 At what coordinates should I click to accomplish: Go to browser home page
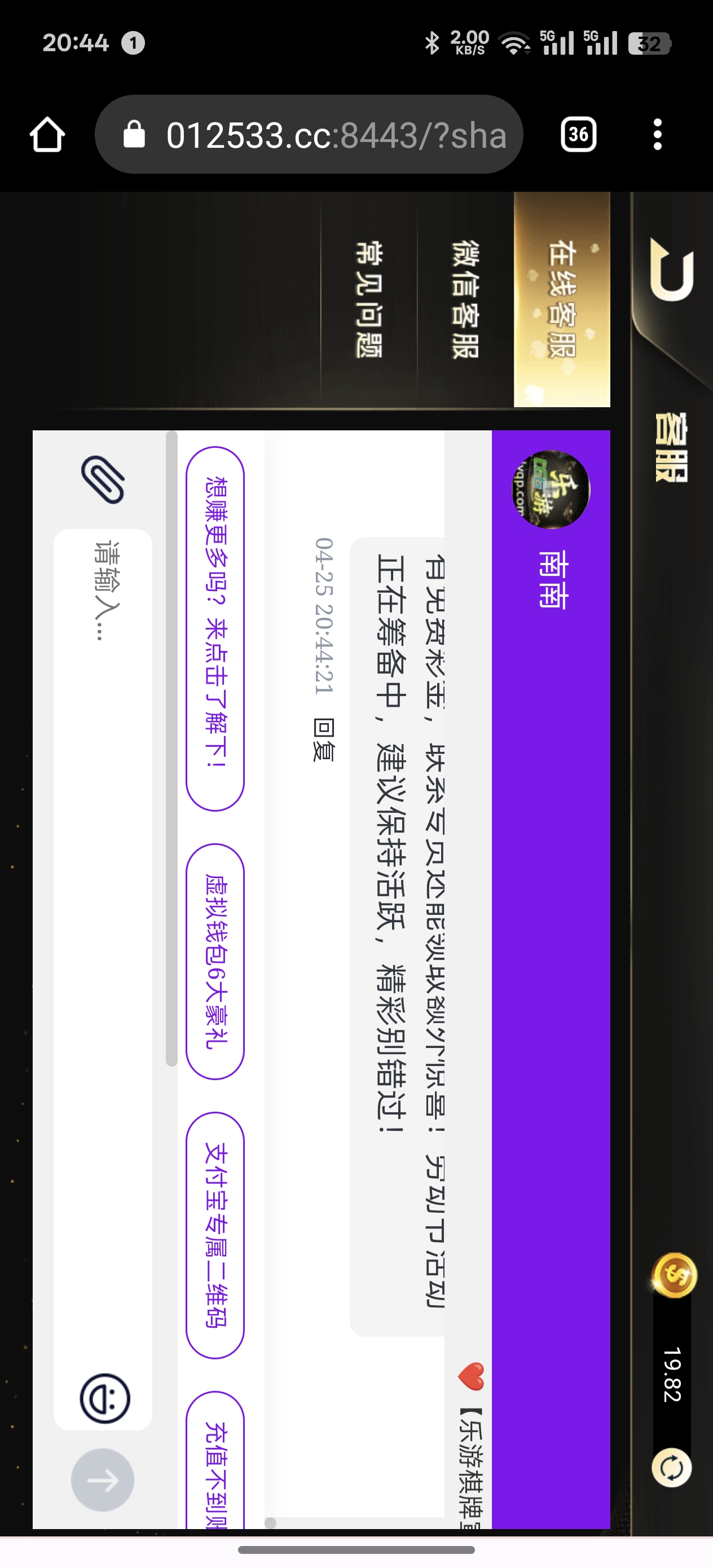(47, 135)
